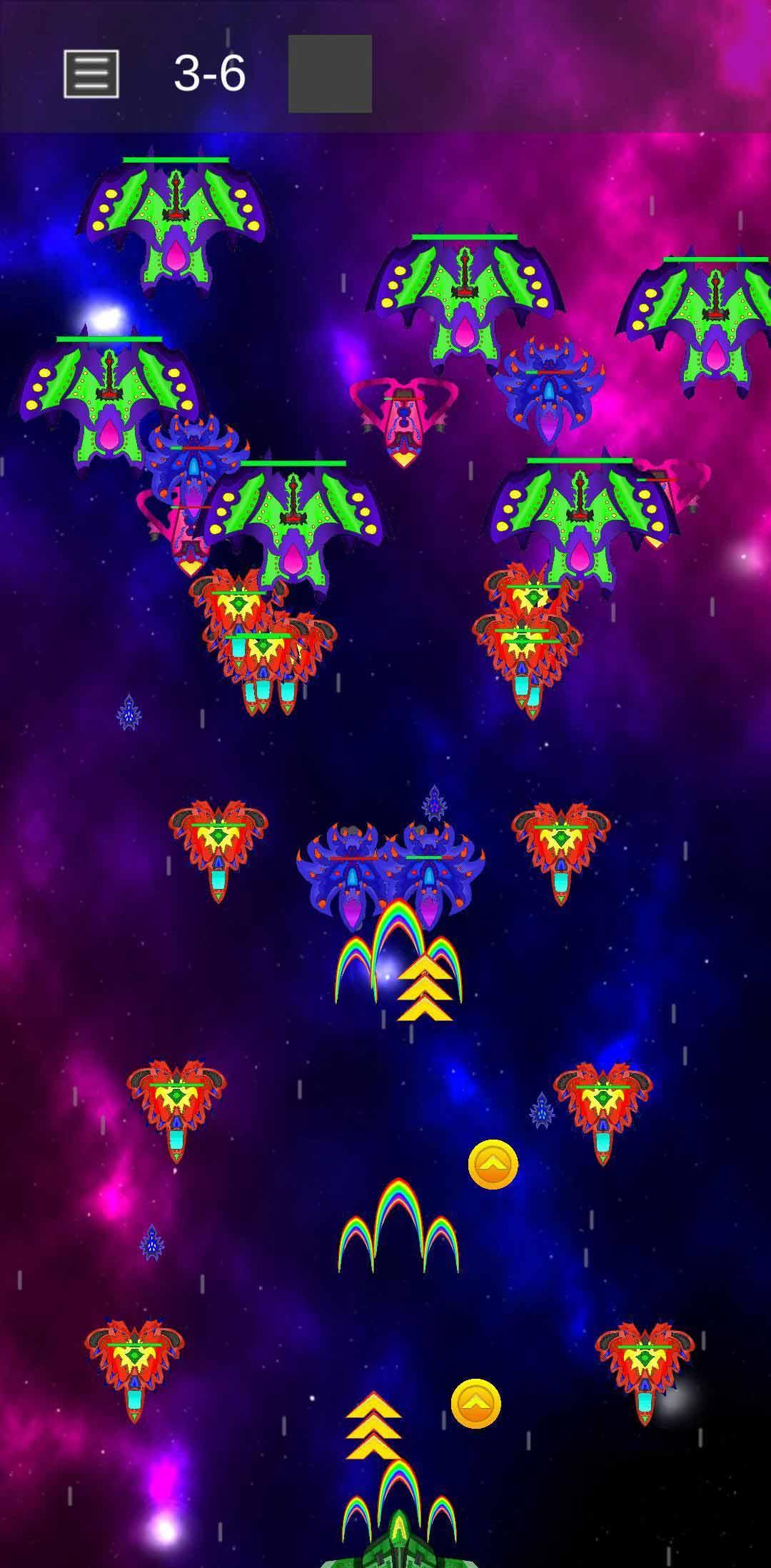Open the hamburger menu icon
The image size is (771, 1568).
tap(91, 74)
